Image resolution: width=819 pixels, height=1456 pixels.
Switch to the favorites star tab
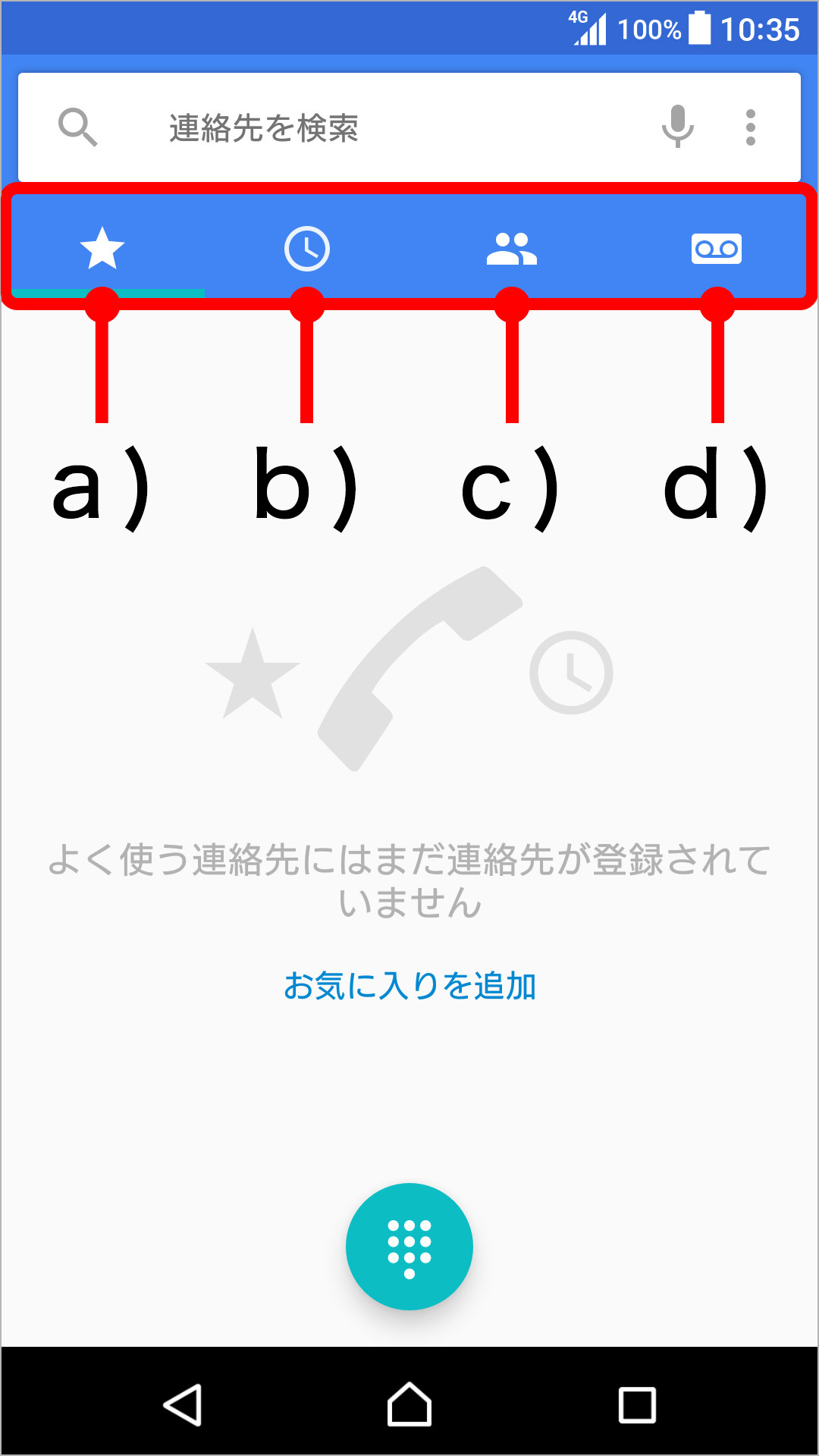pyautogui.click(x=102, y=249)
